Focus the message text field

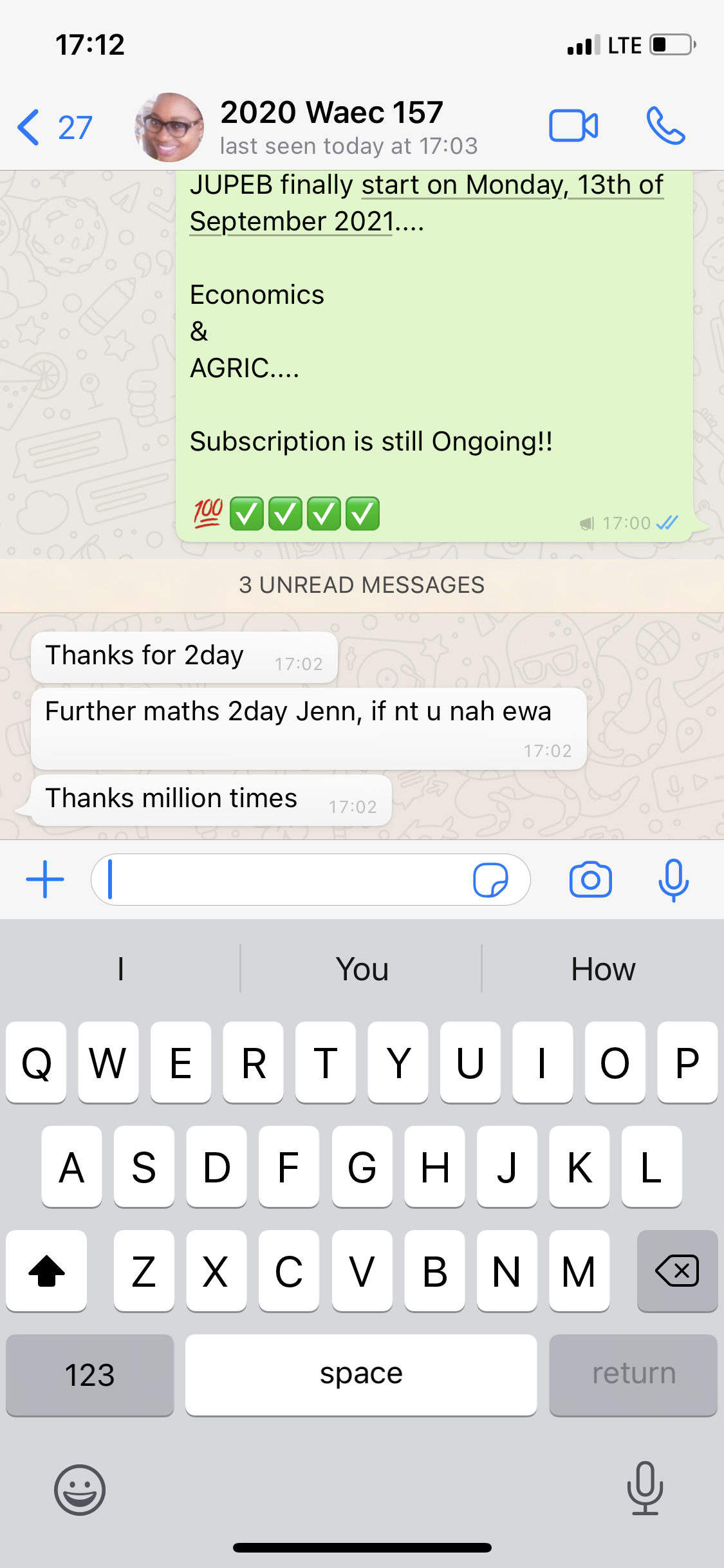pos(283,879)
